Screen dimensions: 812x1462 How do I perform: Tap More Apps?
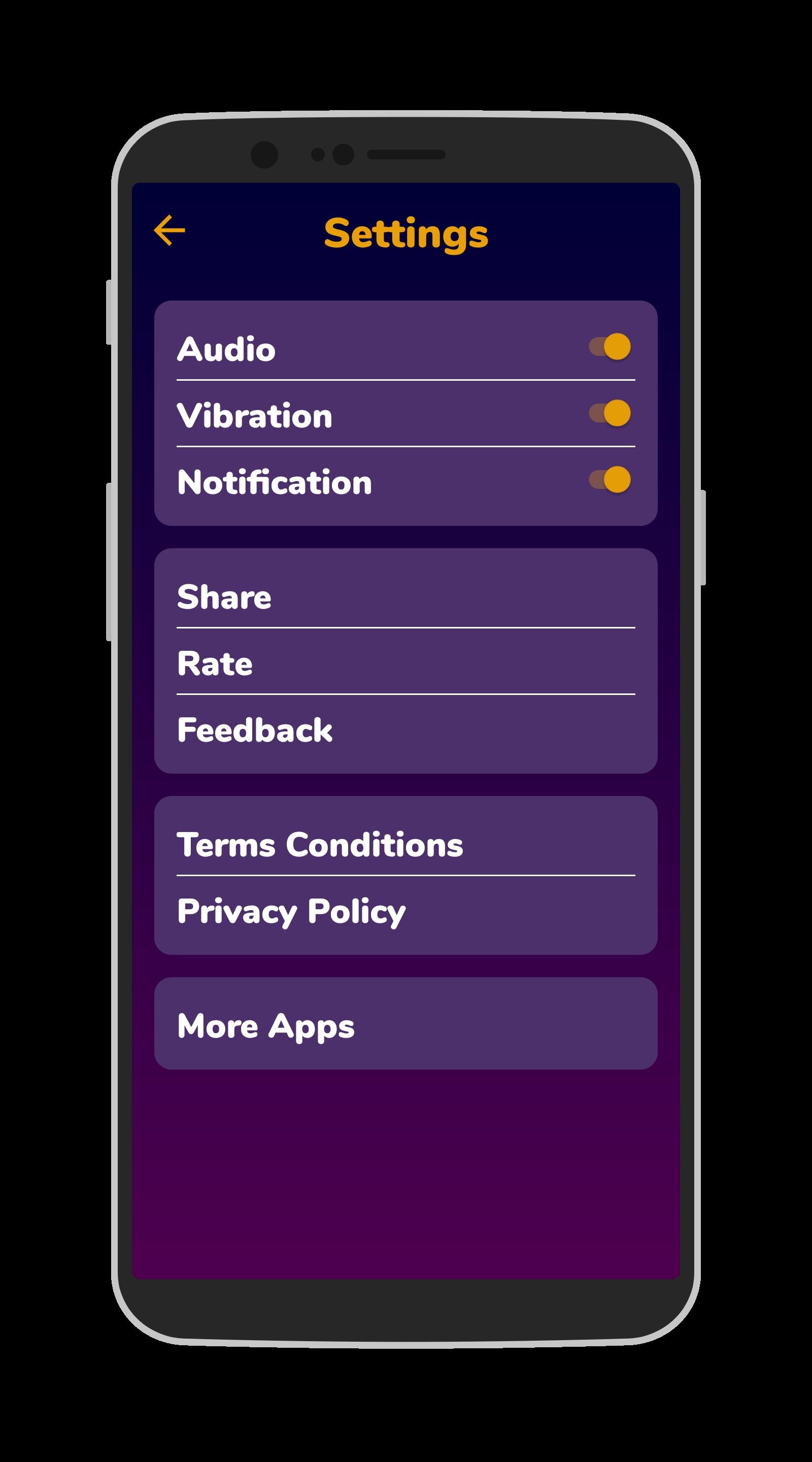405,1025
